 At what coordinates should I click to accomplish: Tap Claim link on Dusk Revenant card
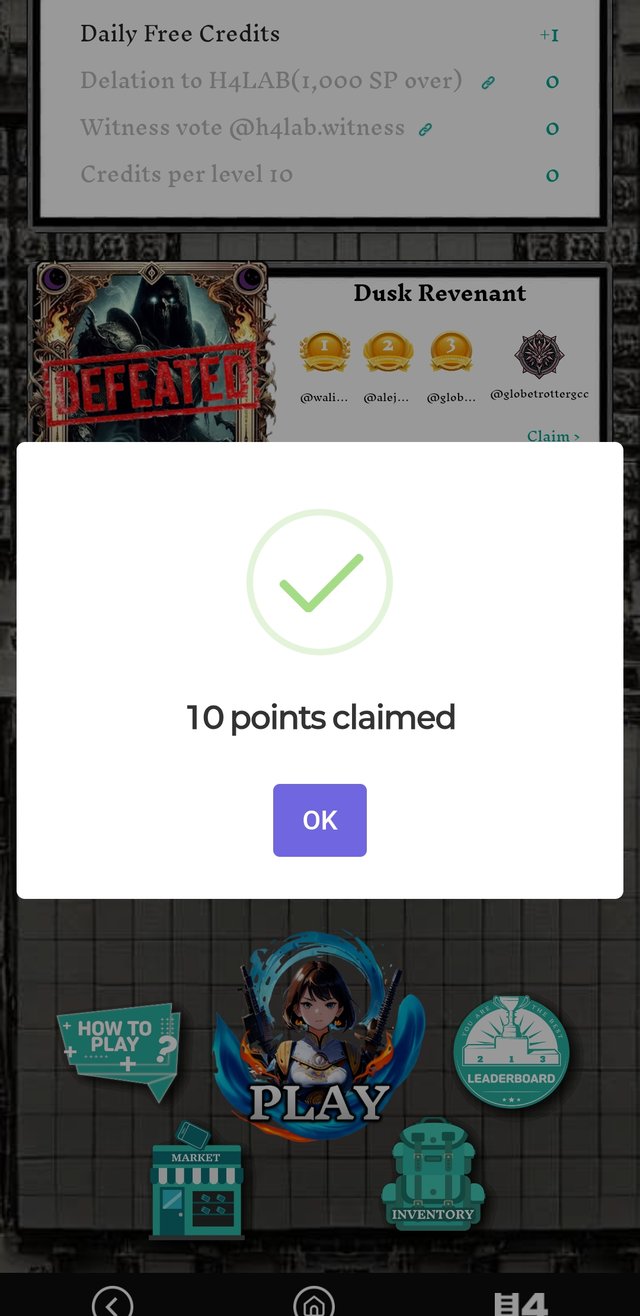click(x=552, y=436)
